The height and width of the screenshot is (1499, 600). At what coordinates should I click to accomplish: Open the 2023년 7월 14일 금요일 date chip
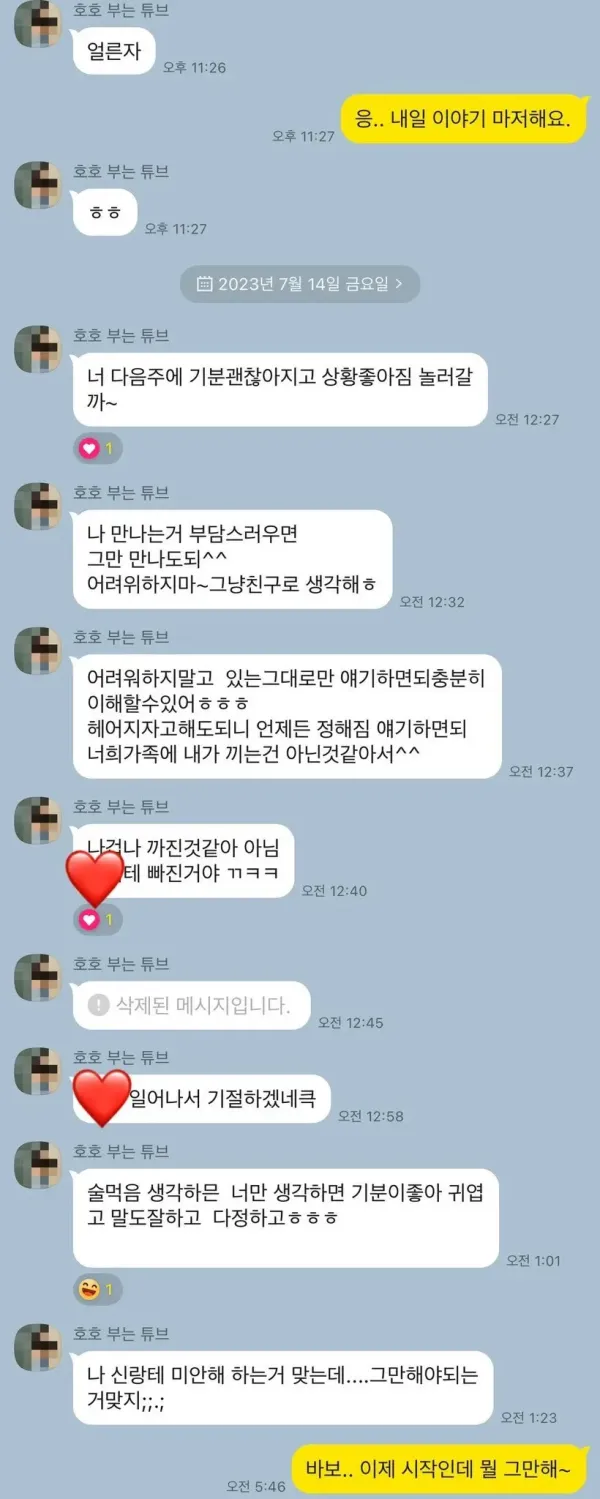pos(300,284)
